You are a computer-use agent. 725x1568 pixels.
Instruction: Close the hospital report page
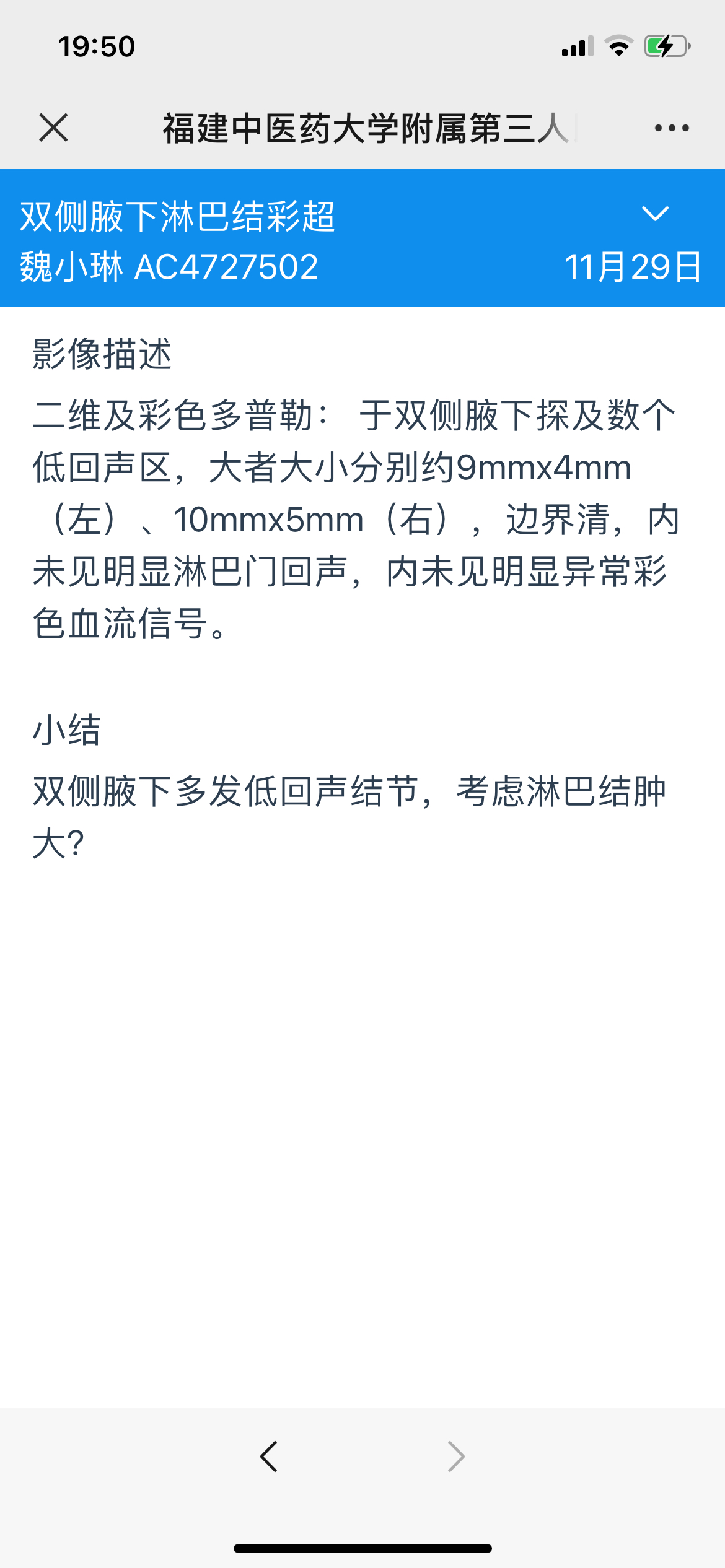point(53,128)
